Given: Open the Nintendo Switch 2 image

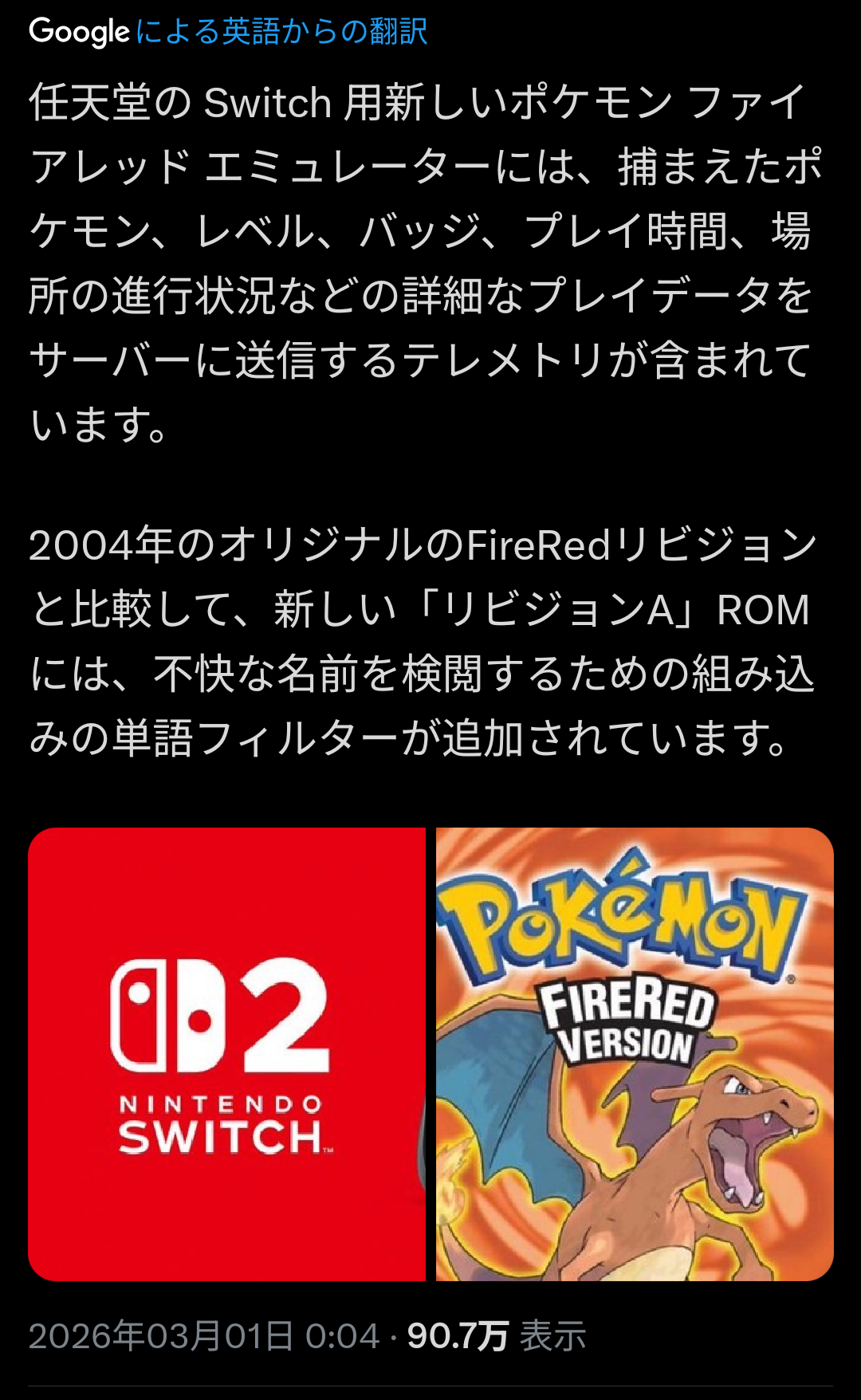Looking at the screenshot, I should click(x=226, y=1054).
